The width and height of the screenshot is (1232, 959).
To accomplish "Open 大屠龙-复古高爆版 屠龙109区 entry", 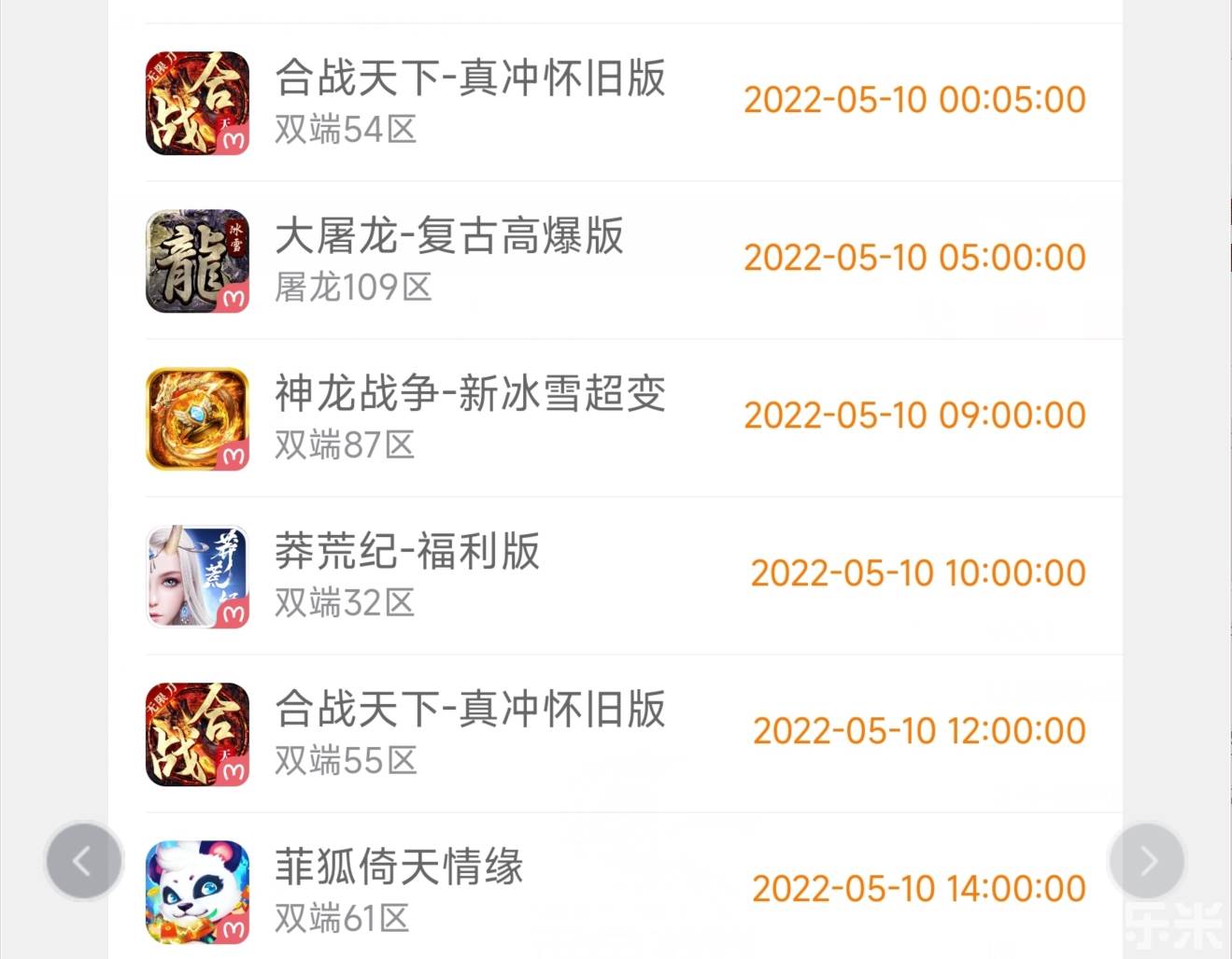I will click(449, 260).
